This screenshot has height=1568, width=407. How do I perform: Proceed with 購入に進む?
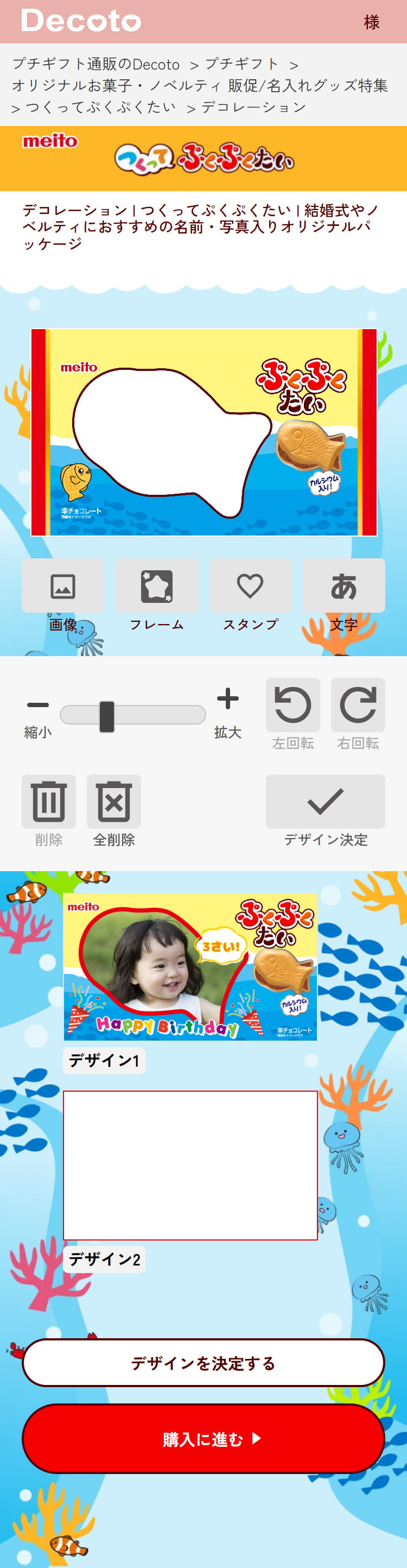coord(203,1439)
